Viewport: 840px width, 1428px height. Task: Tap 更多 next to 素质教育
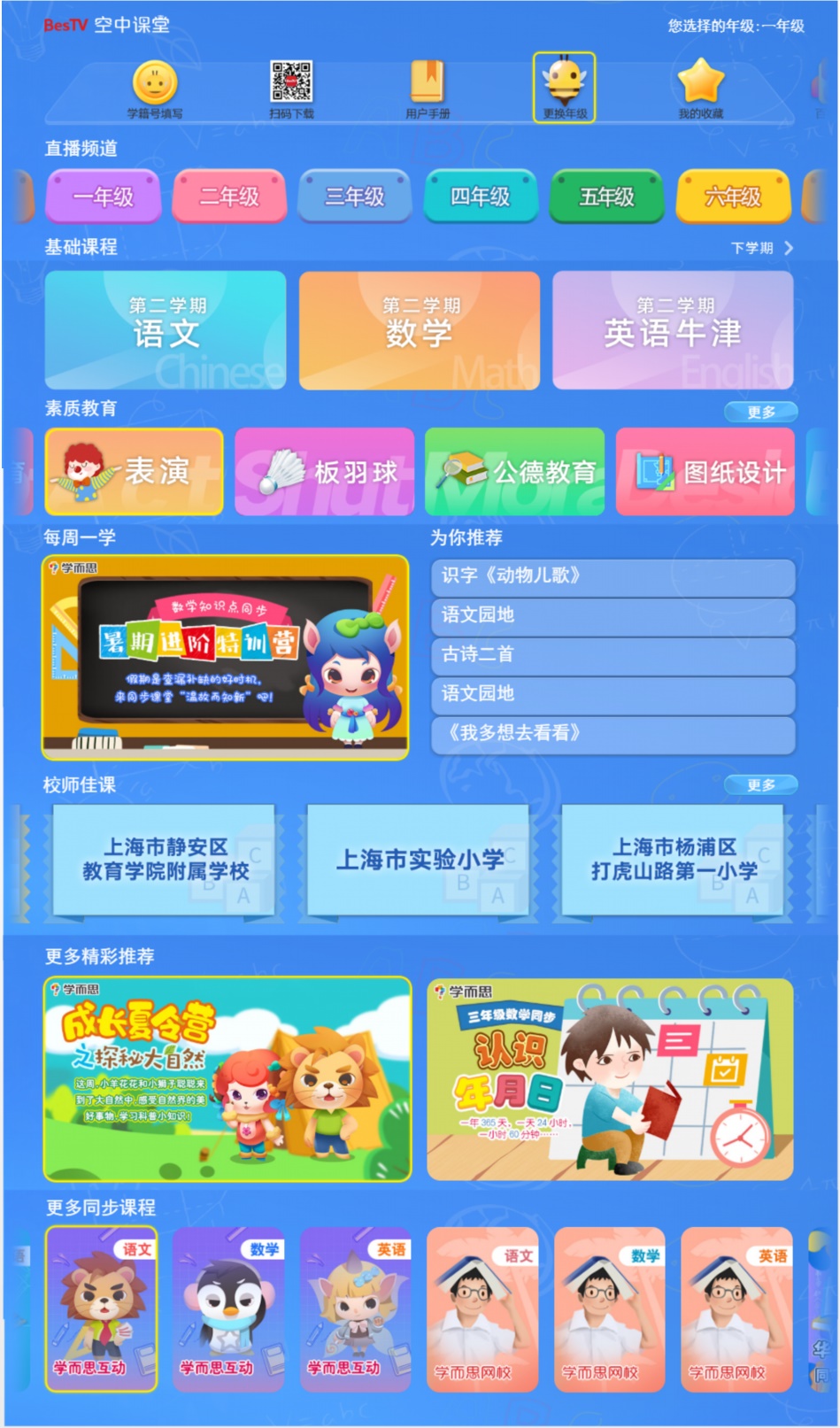(760, 412)
